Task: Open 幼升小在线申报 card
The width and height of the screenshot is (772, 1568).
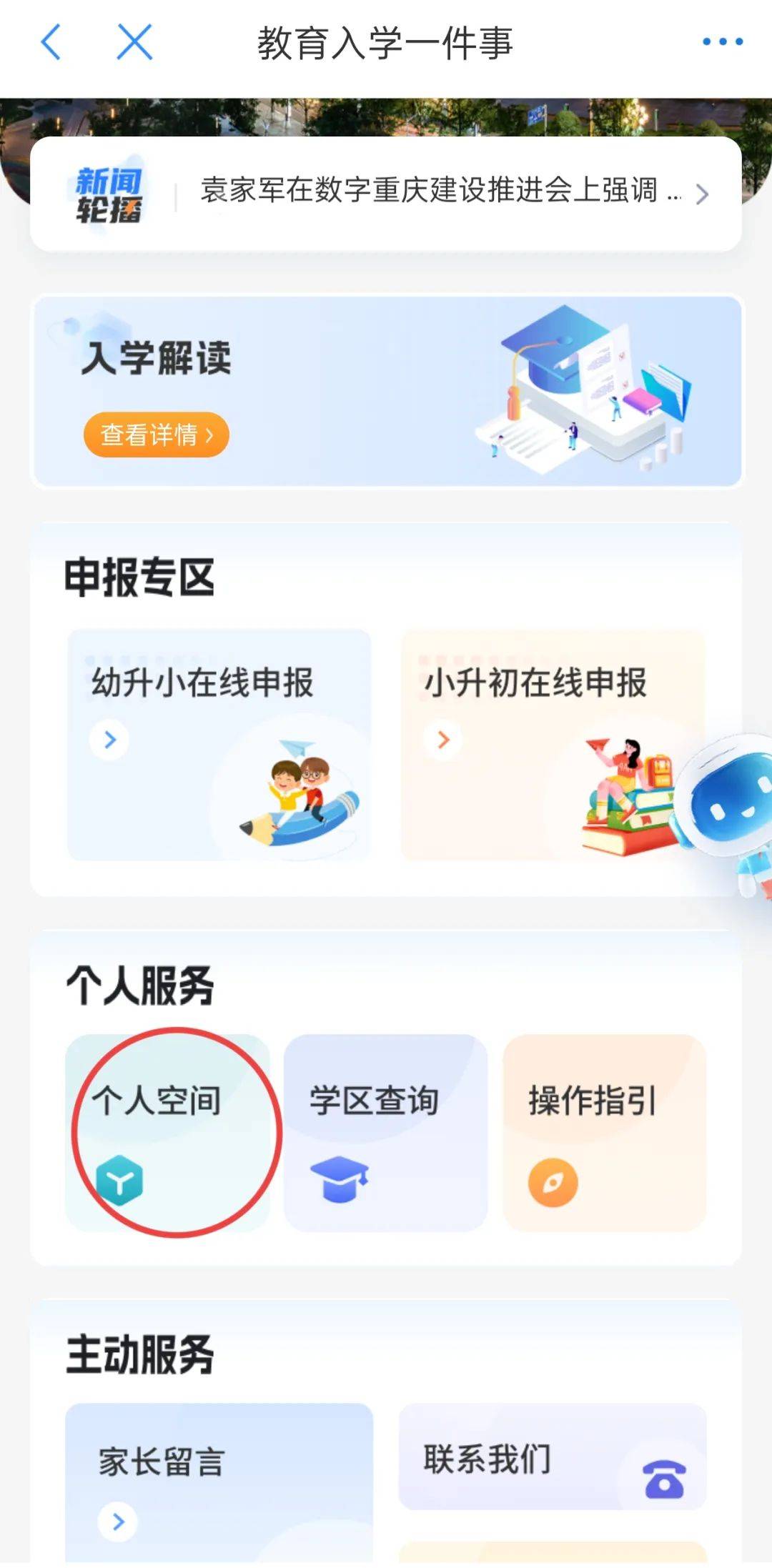Action: point(219,743)
